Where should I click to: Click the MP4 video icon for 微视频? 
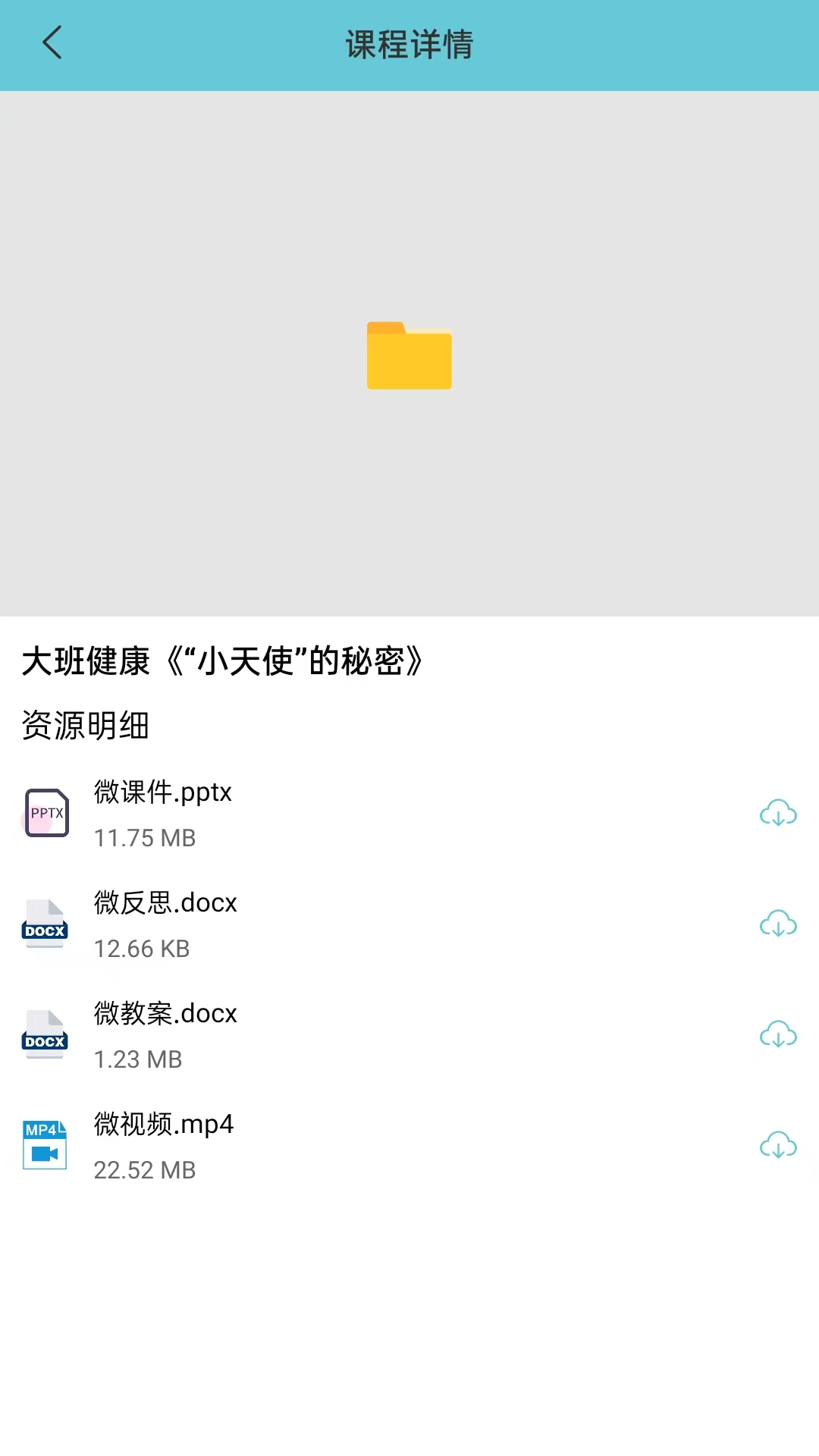point(45,1145)
